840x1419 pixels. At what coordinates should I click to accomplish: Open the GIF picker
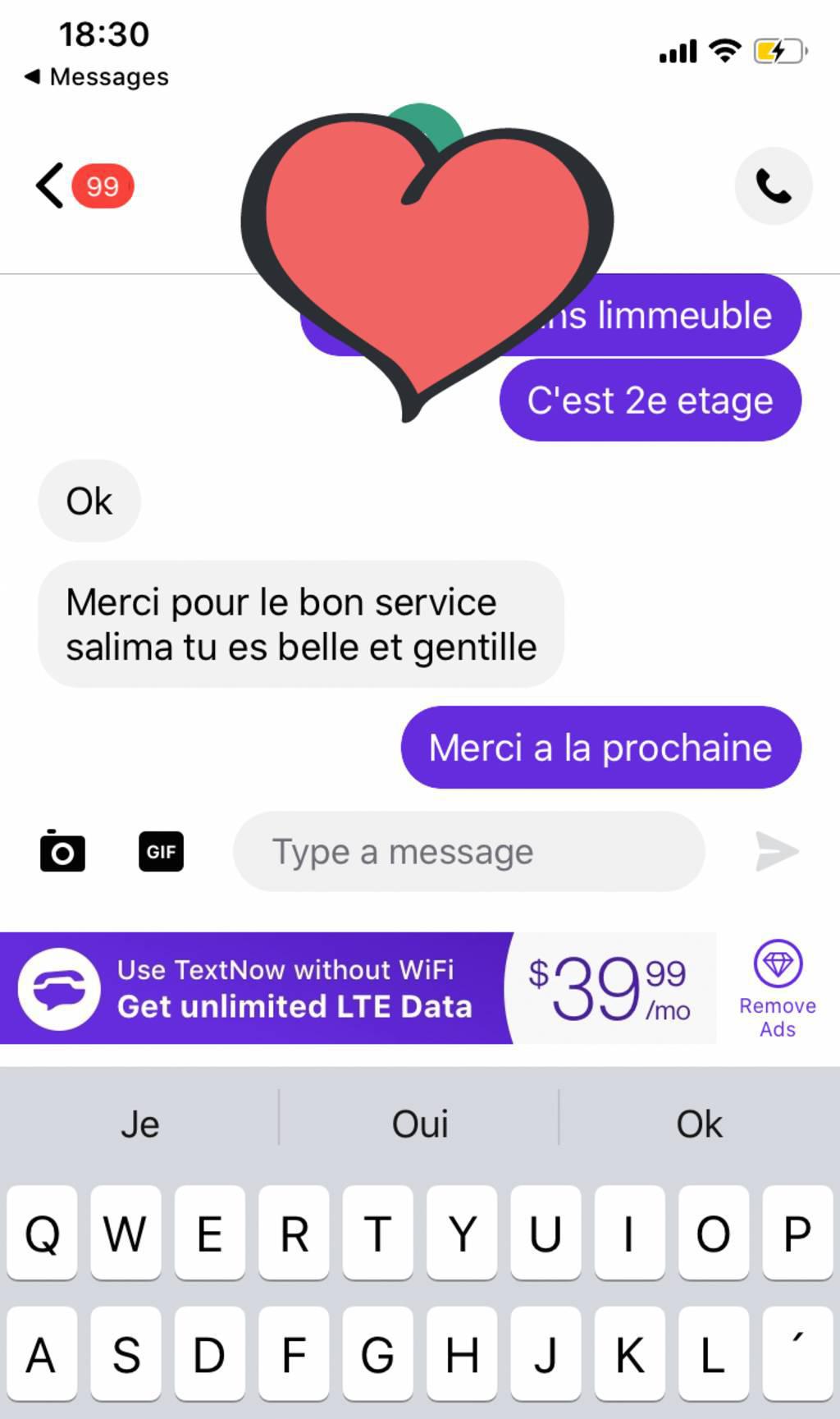pos(161,852)
